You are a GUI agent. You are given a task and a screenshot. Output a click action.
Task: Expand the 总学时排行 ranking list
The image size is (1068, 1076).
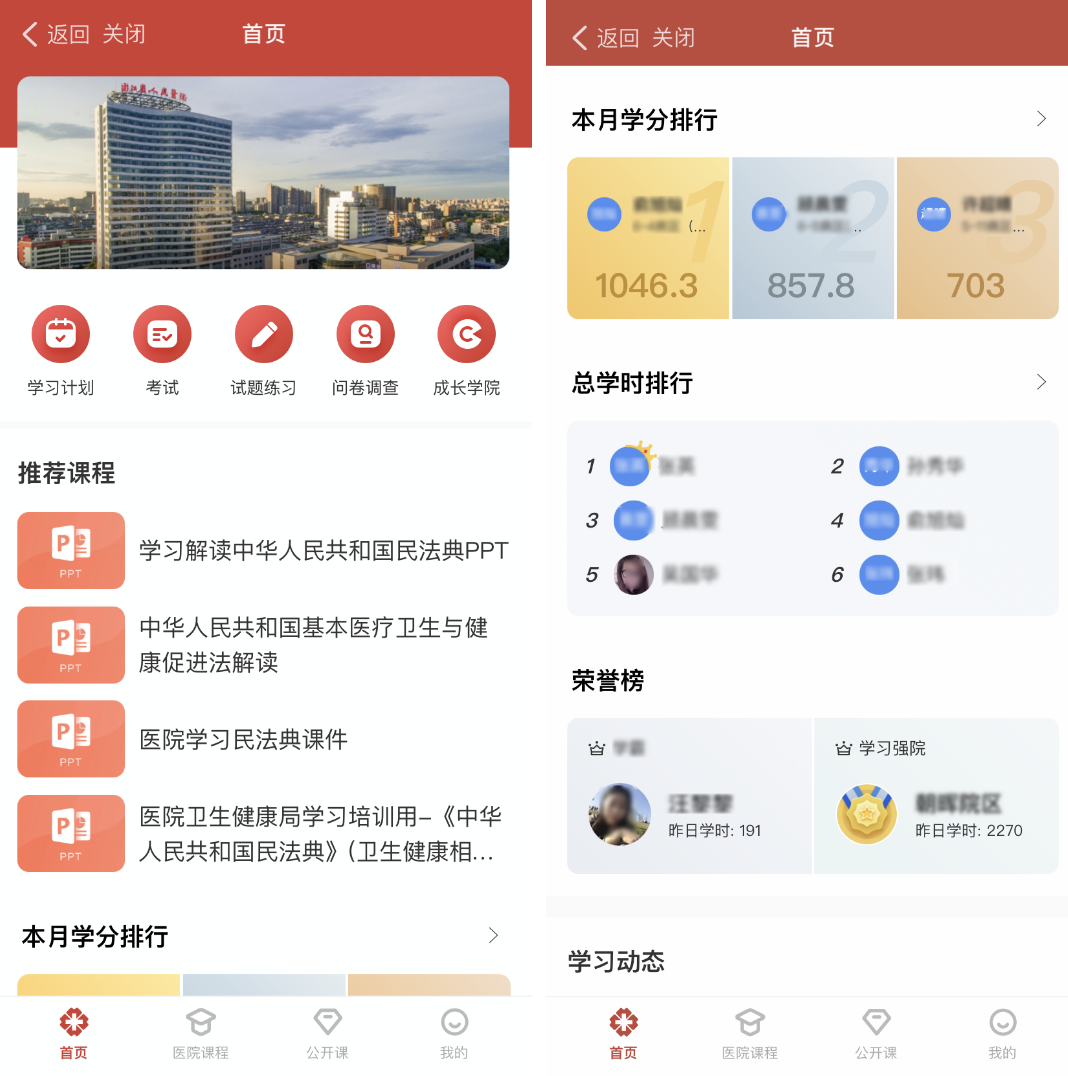pyautogui.click(x=1041, y=382)
